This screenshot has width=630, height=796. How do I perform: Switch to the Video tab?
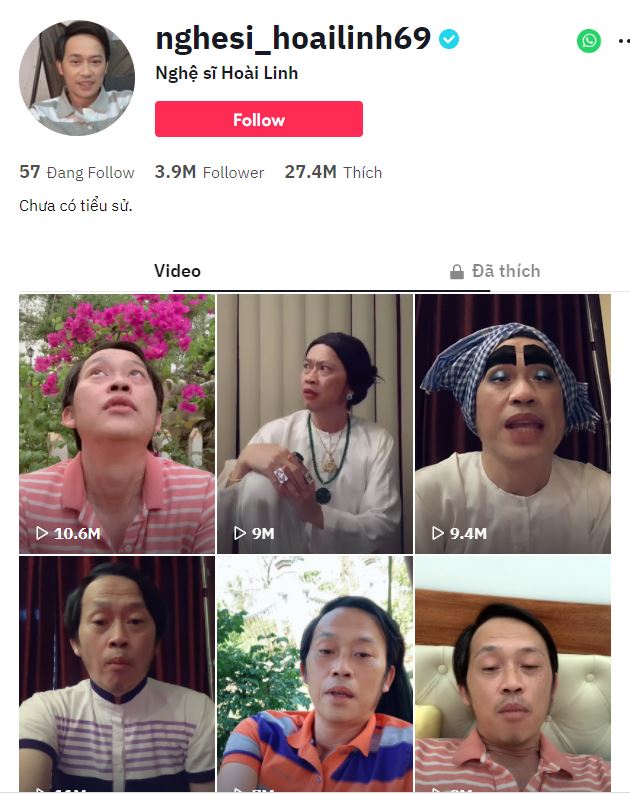click(177, 271)
